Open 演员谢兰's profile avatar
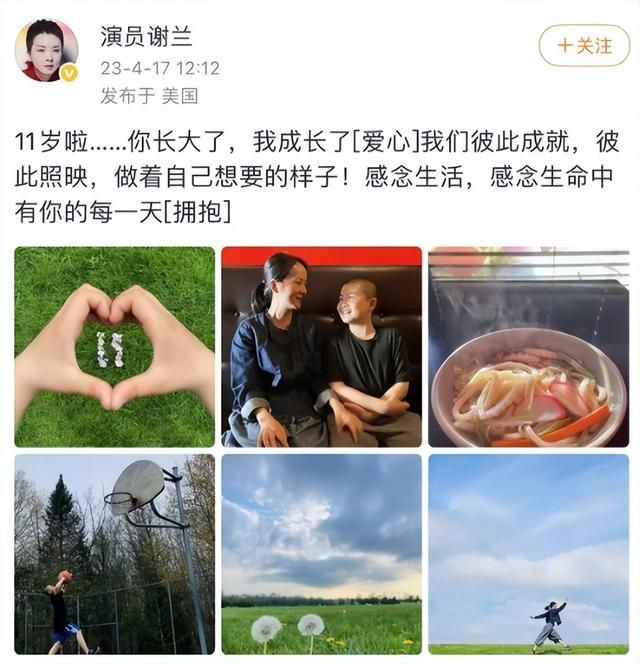 pyautogui.click(x=46, y=51)
